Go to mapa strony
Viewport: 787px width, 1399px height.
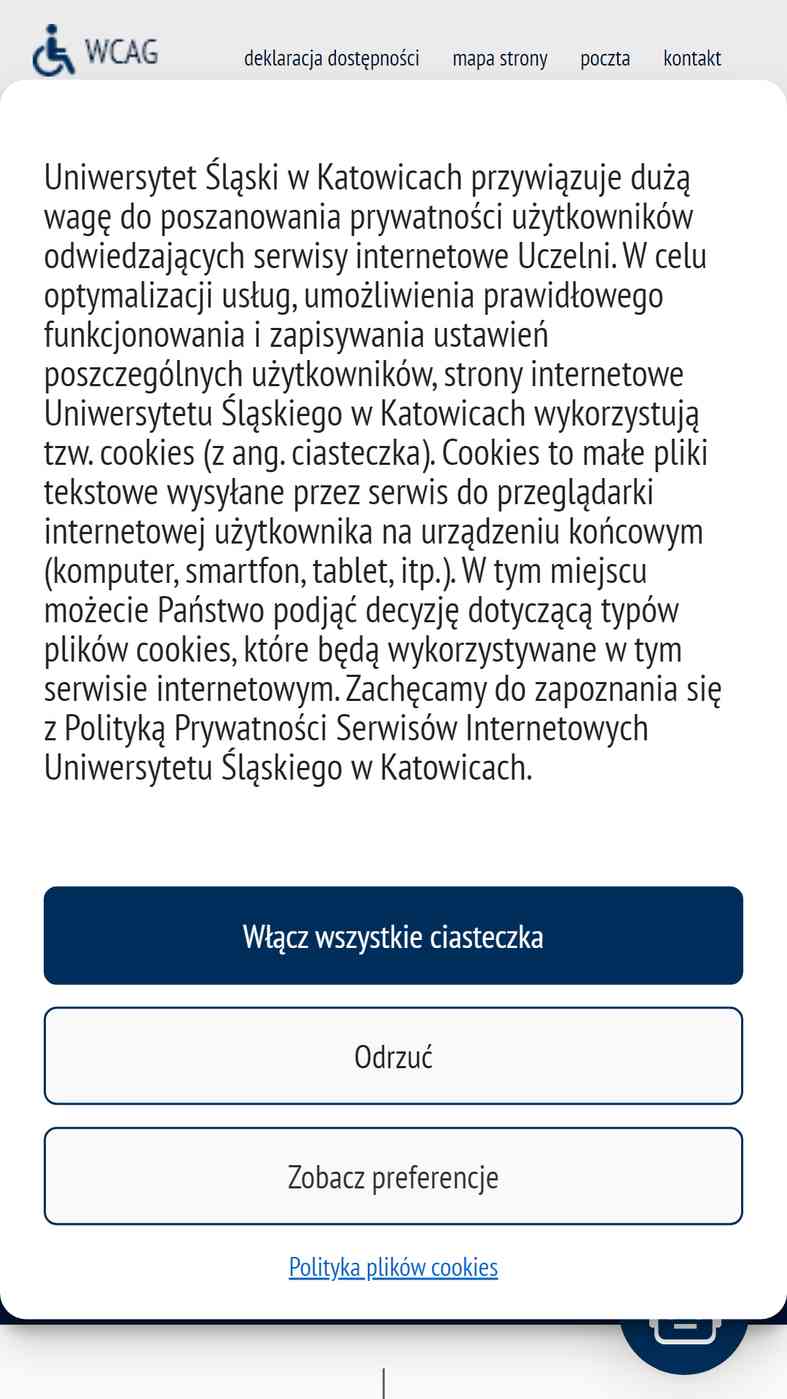point(499,58)
